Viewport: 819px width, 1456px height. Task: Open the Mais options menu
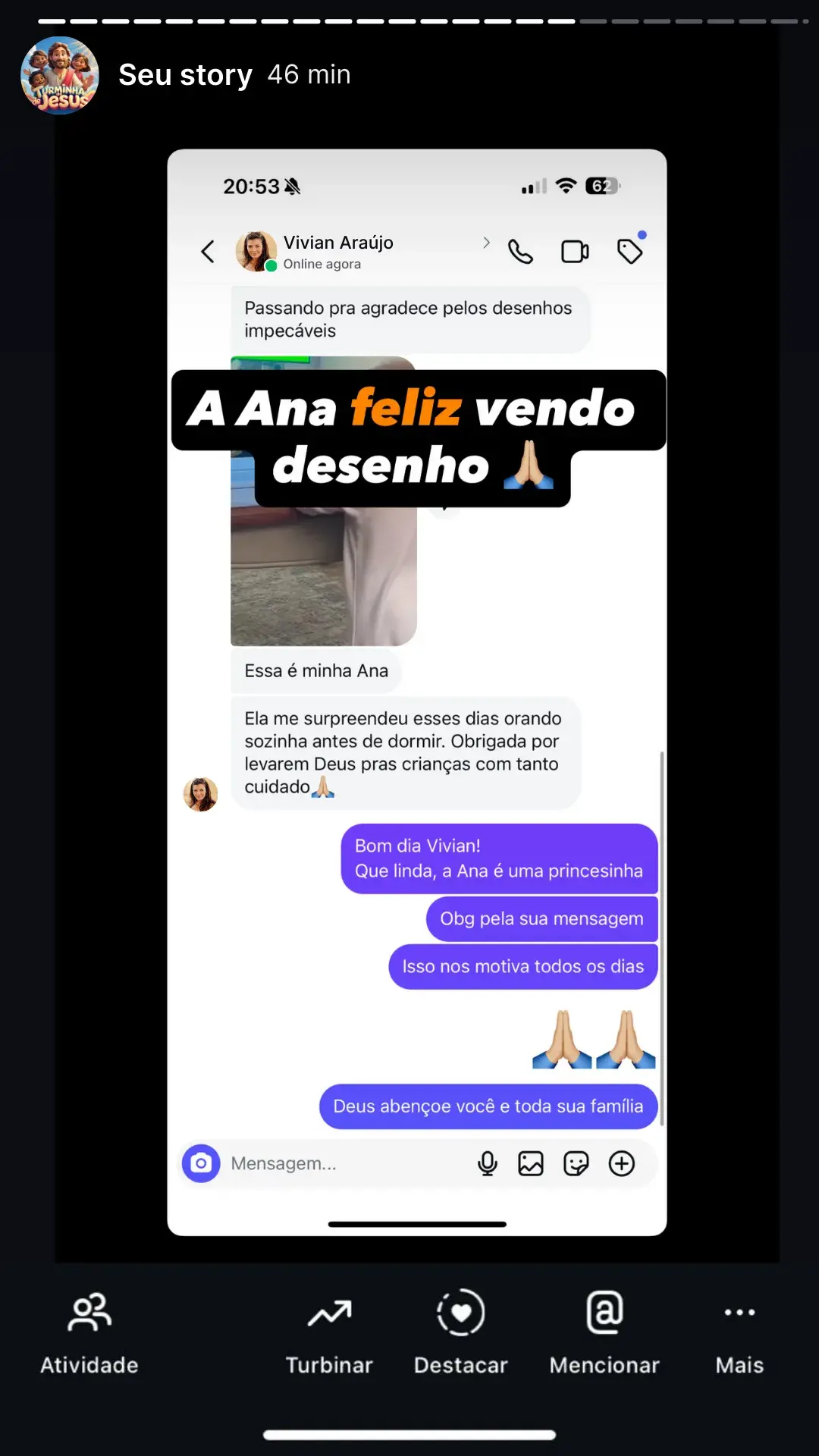click(x=739, y=1332)
